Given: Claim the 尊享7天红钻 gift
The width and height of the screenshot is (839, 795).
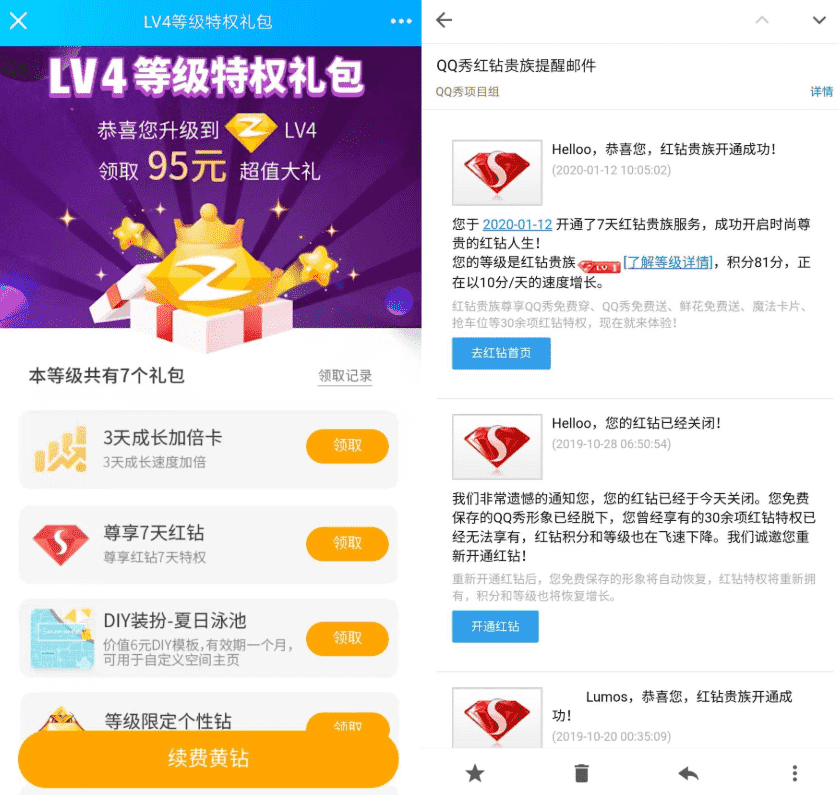Looking at the screenshot, I should tap(347, 543).
